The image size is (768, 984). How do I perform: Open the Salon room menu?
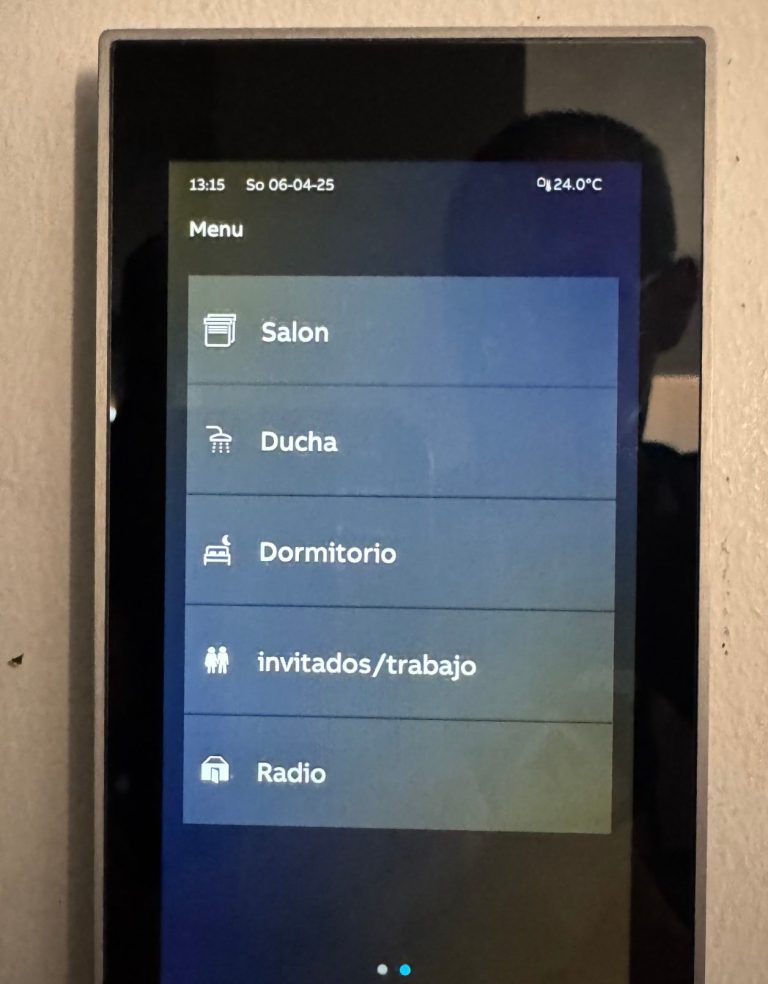(400, 332)
